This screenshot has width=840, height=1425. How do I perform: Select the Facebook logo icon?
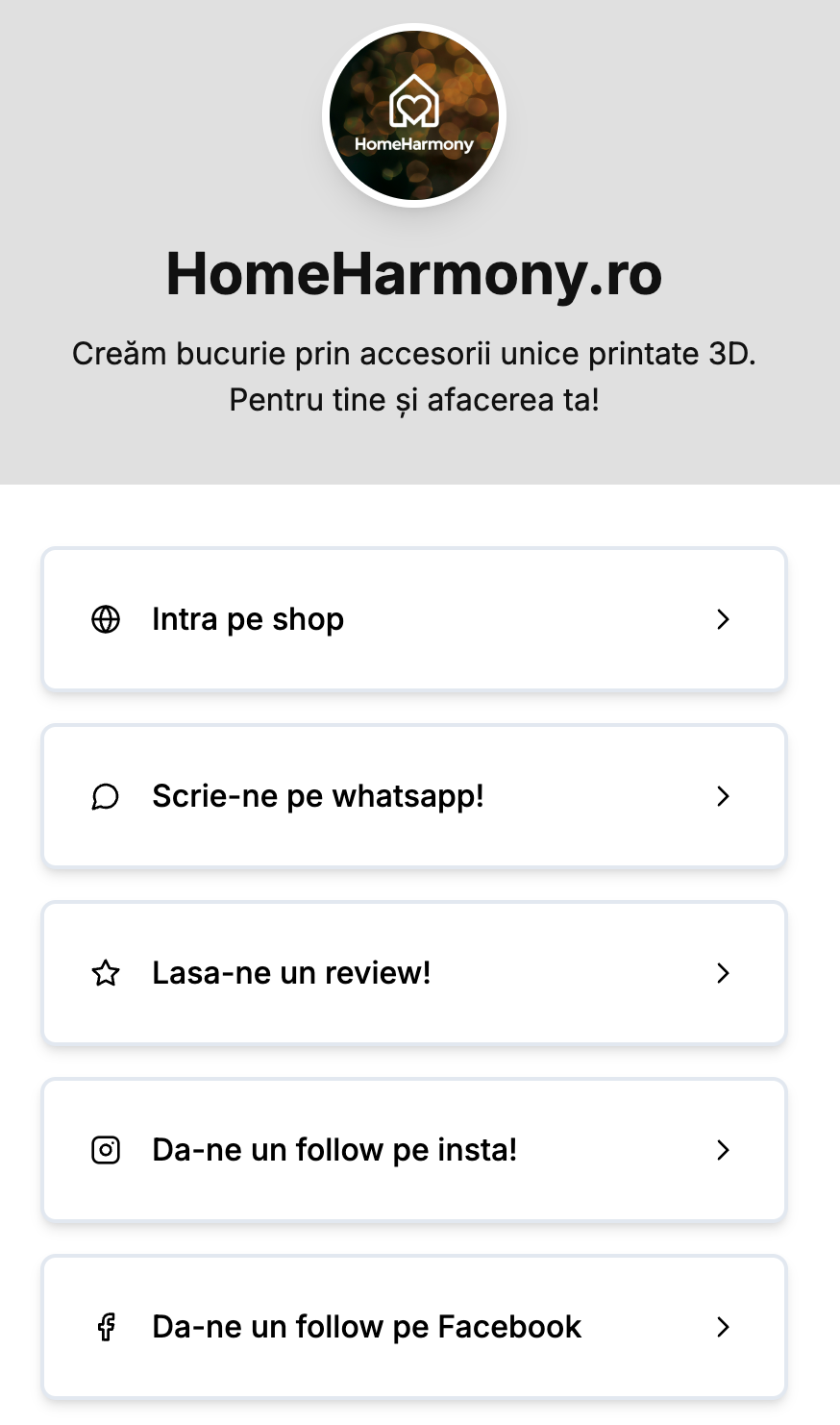click(x=106, y=1327)
